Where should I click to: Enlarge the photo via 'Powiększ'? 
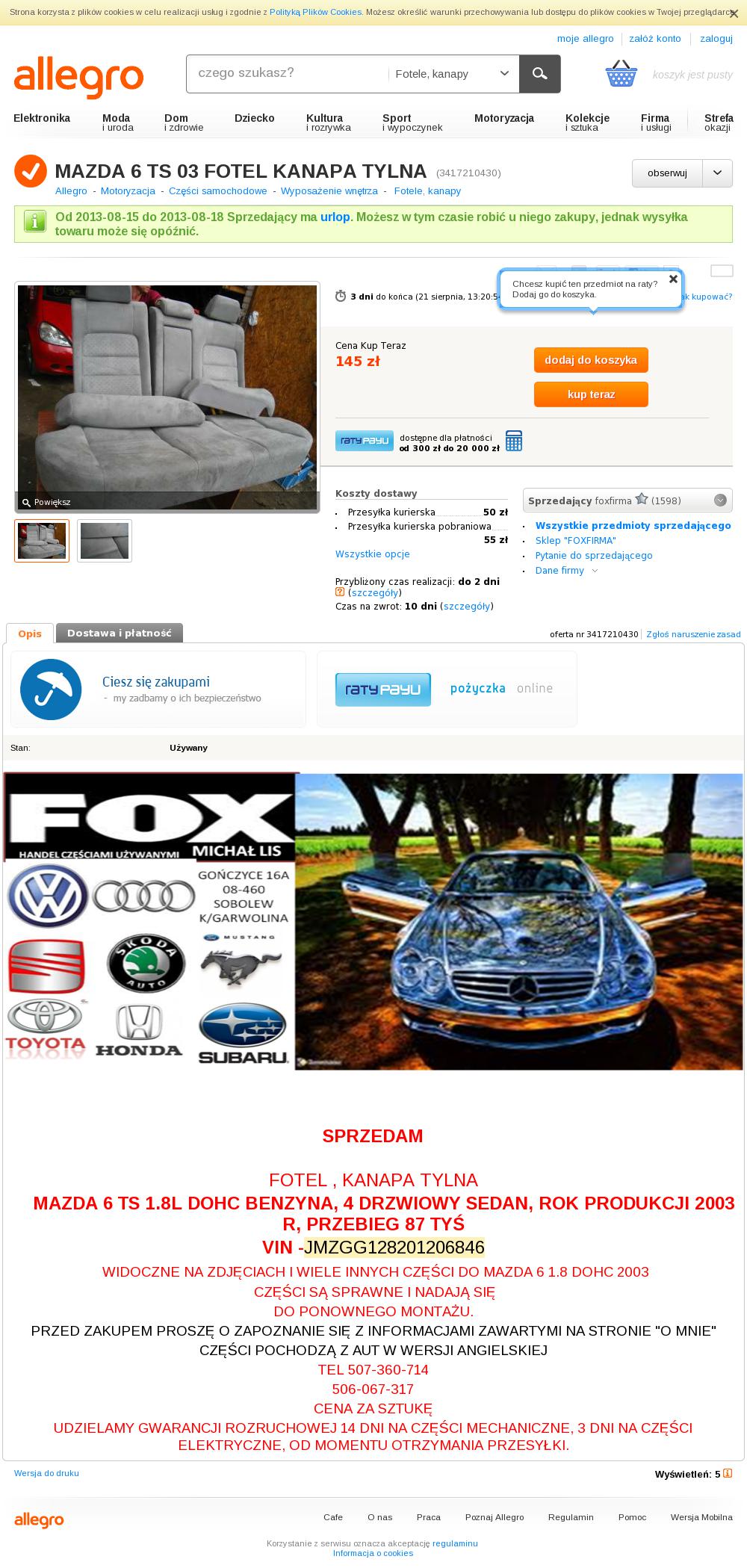pyautogui.click(x=46, y=502)
